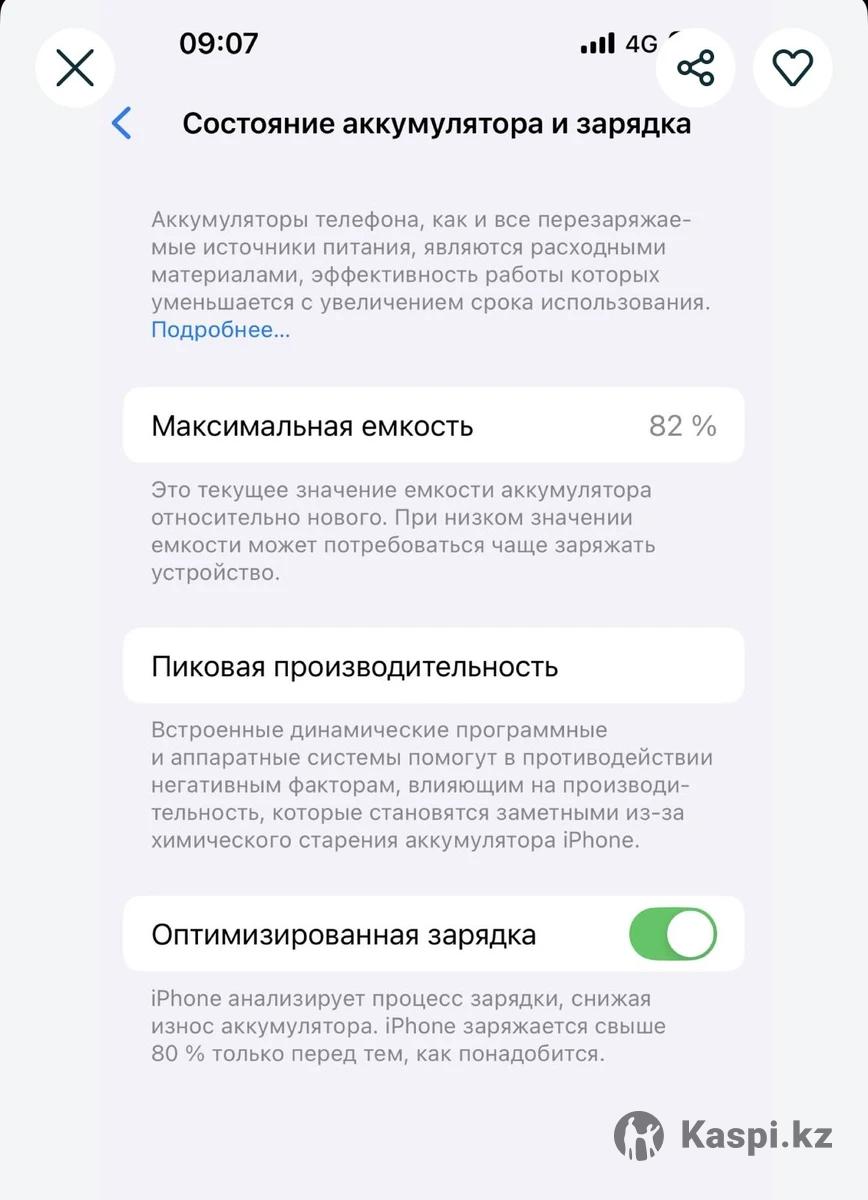This screenshot has height=1200, width=868.
Task: Share this listing
Action: click(695, 68)
